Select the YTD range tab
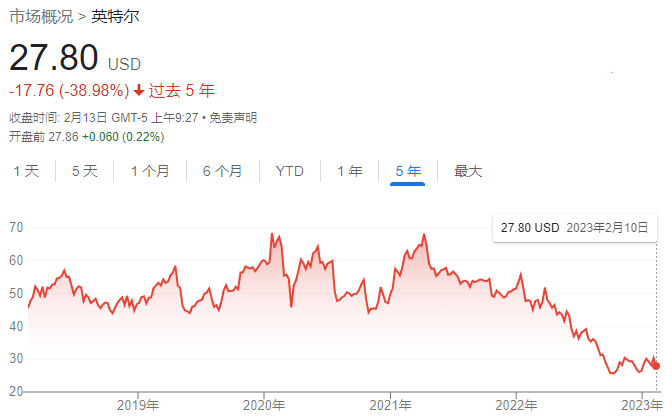Image resolution: width=672 pixels, height=419 pixels. tap(290, 171)
